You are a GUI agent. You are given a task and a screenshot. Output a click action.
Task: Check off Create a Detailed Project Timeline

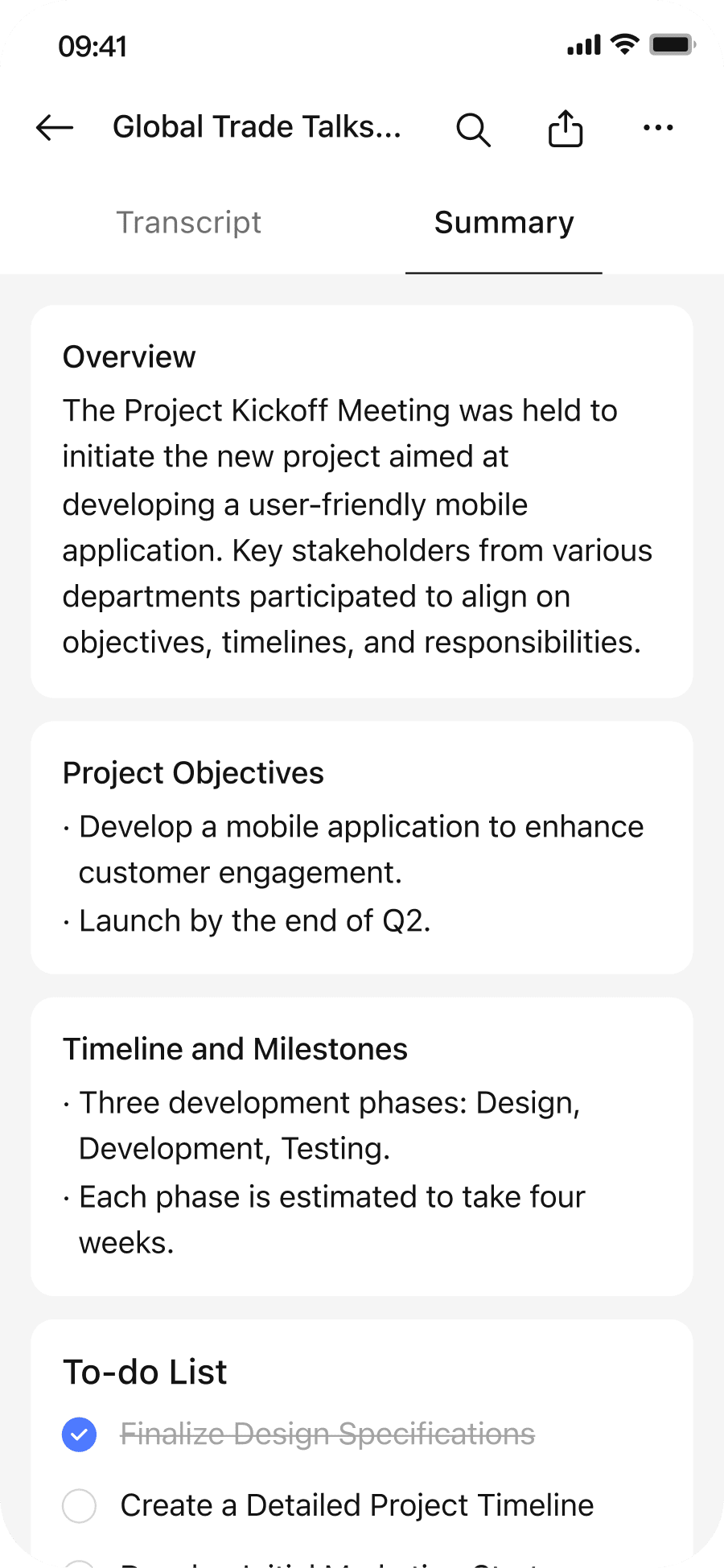[79, 1505]
